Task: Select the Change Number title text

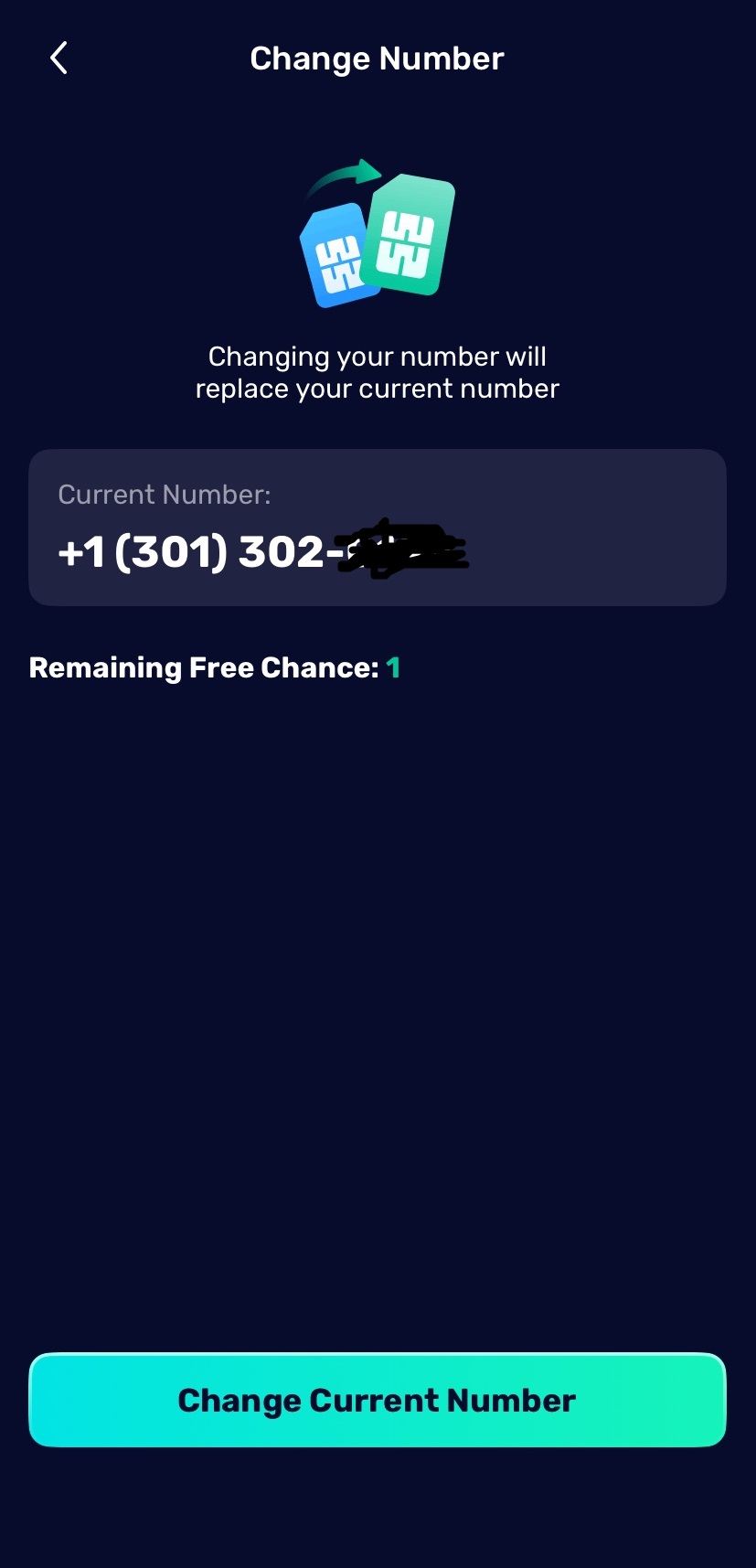Action: tap(377, 57)
